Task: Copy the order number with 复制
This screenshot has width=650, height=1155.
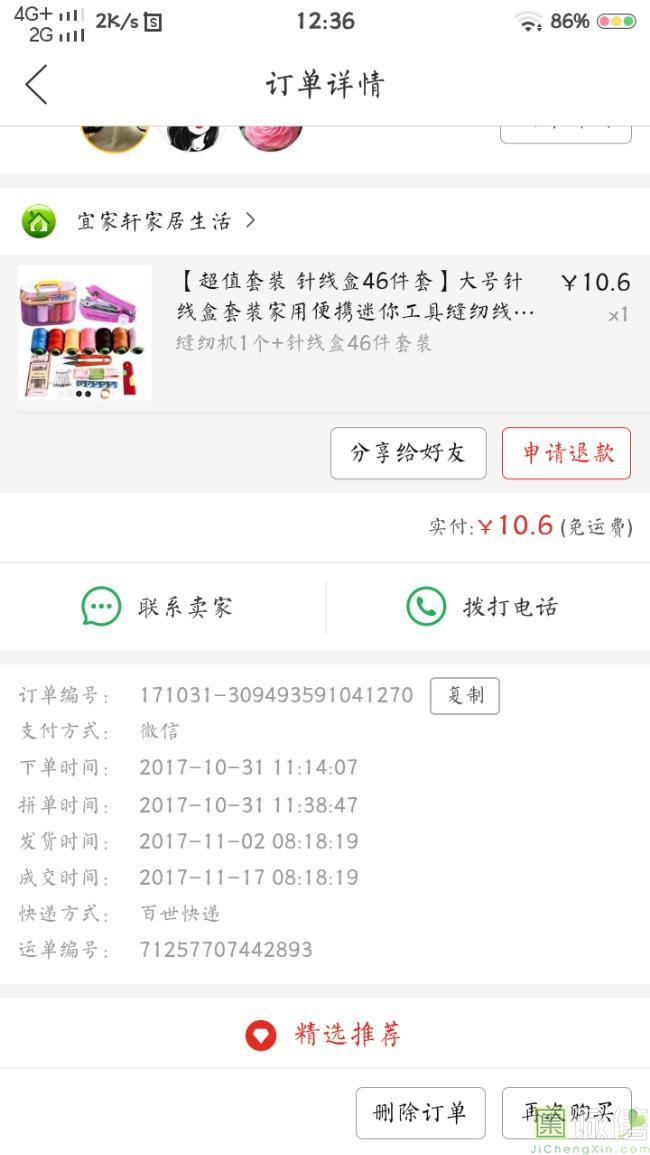Action: click(x=464, y=696)
